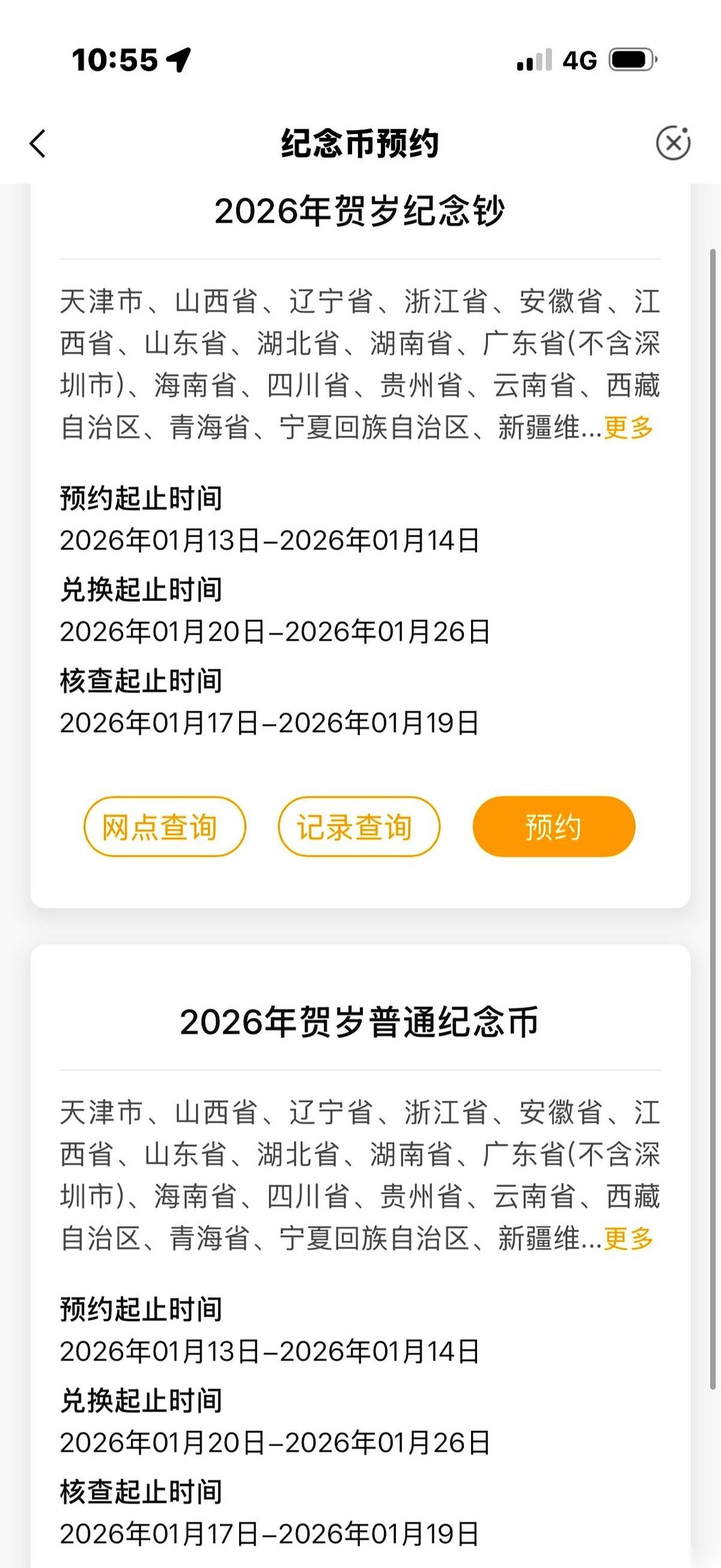Tap the 兑换起止时间 exchange period text
721x1568 pixels.
click(141, 588)
